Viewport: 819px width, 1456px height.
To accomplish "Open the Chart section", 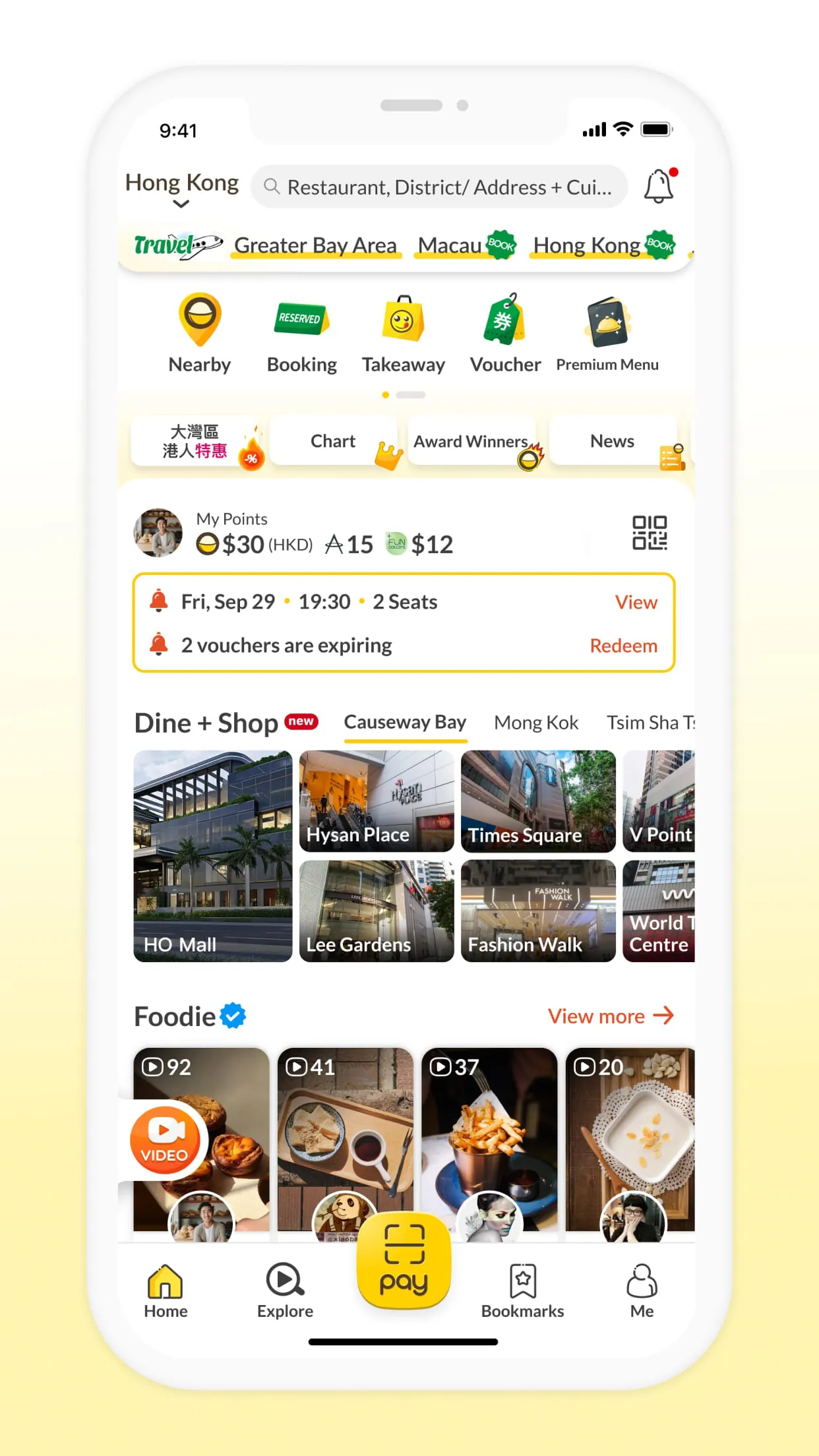I will [x=333, y=440].
